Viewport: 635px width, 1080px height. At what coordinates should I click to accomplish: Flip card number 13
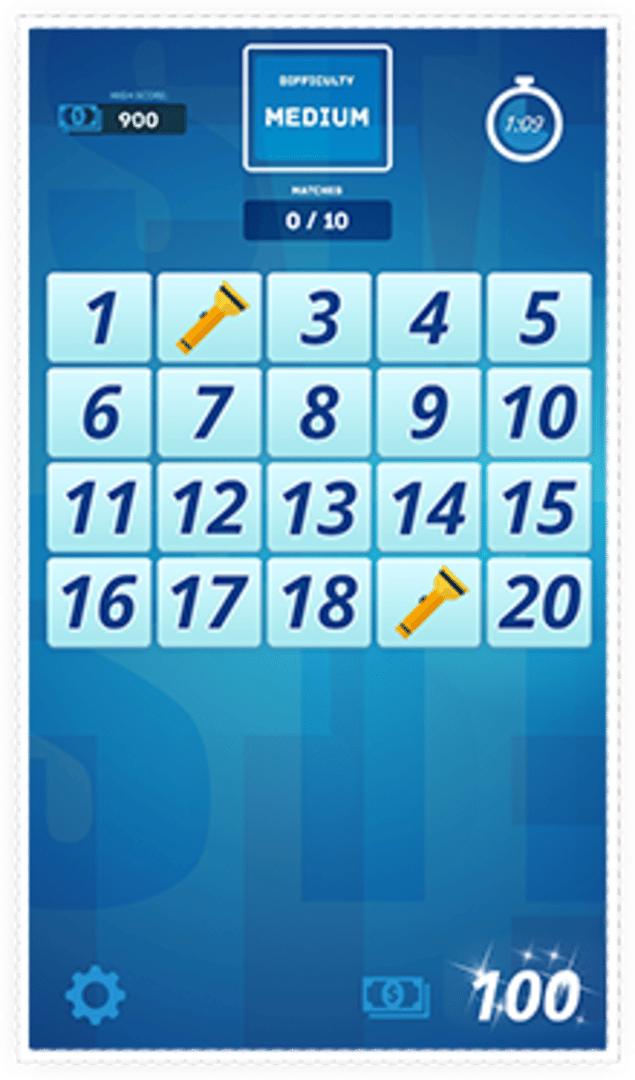click(x=319, y=508)
